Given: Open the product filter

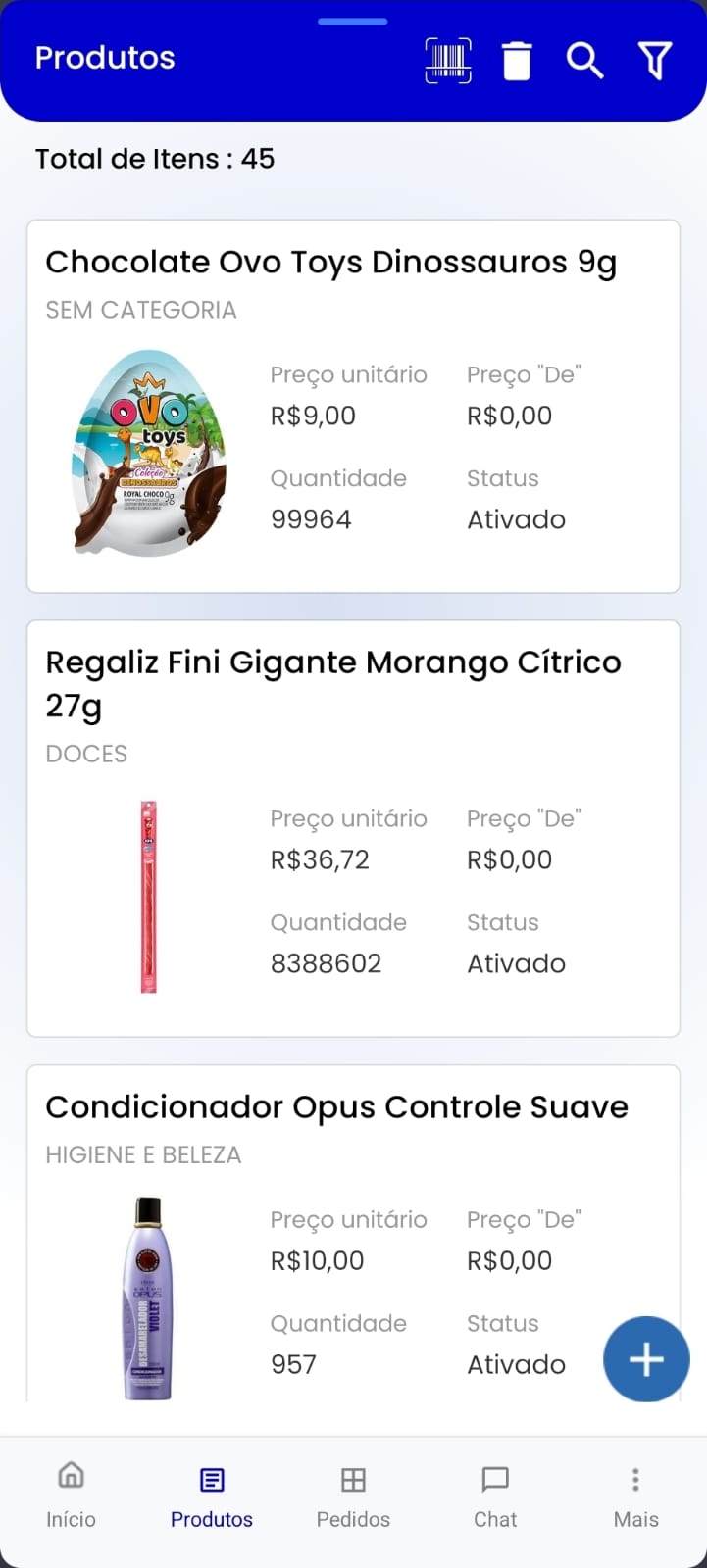Looking at the screenshot, I should (655, 61).
